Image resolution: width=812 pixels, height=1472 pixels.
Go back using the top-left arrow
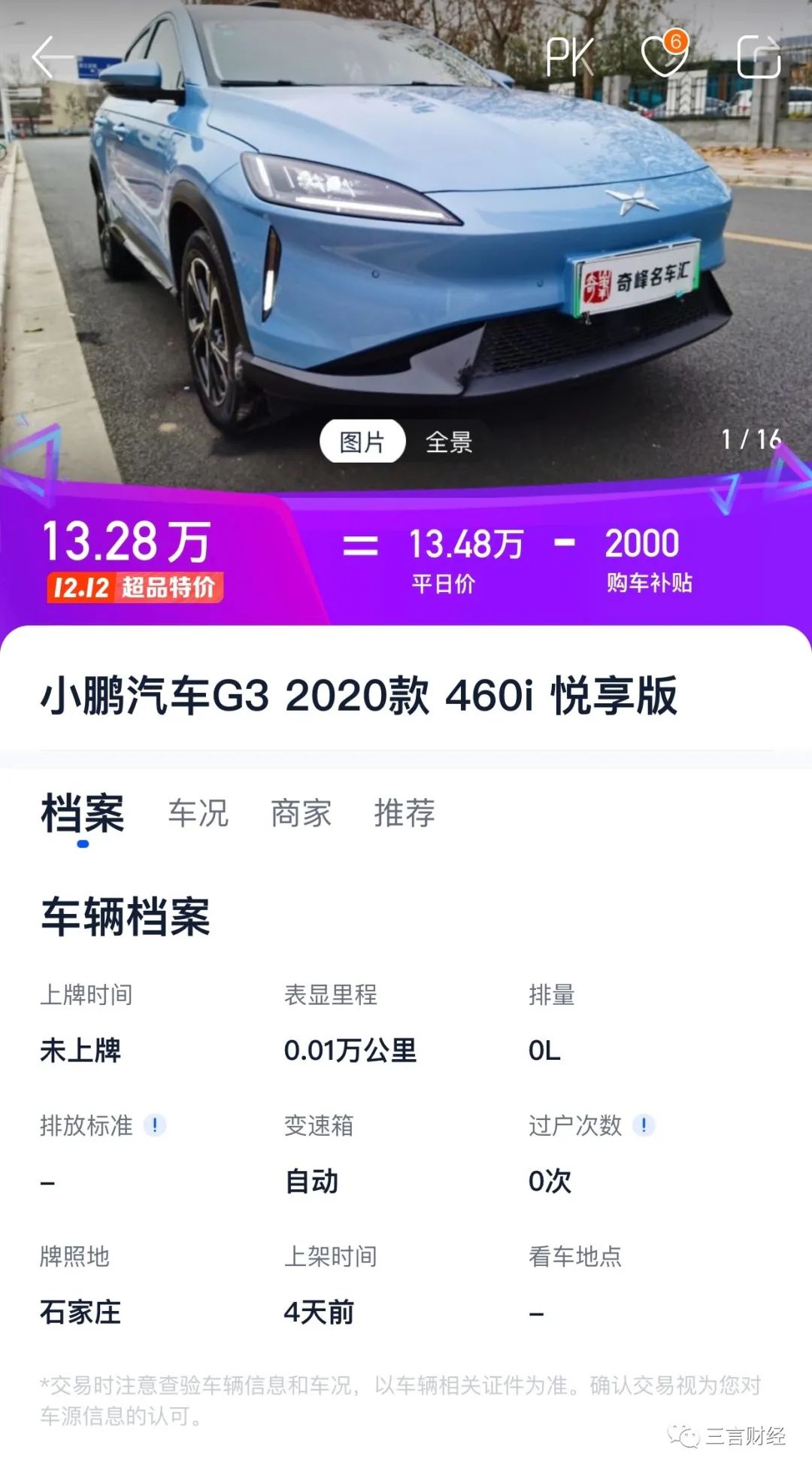51,57
